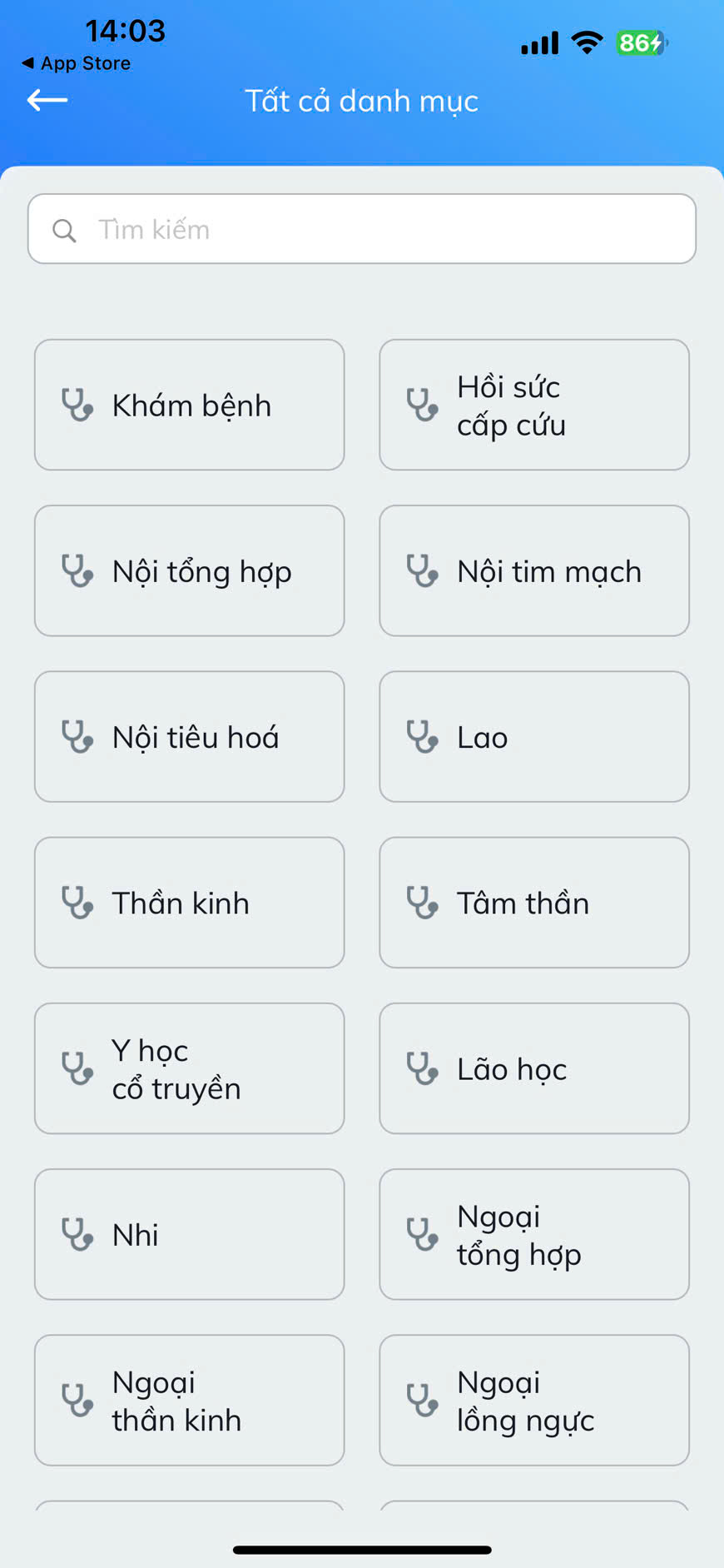The width and height of the screenshot is (724, 1568).
Task: Select Hồi sức cấp cứu category
Action: pos(534,405)
